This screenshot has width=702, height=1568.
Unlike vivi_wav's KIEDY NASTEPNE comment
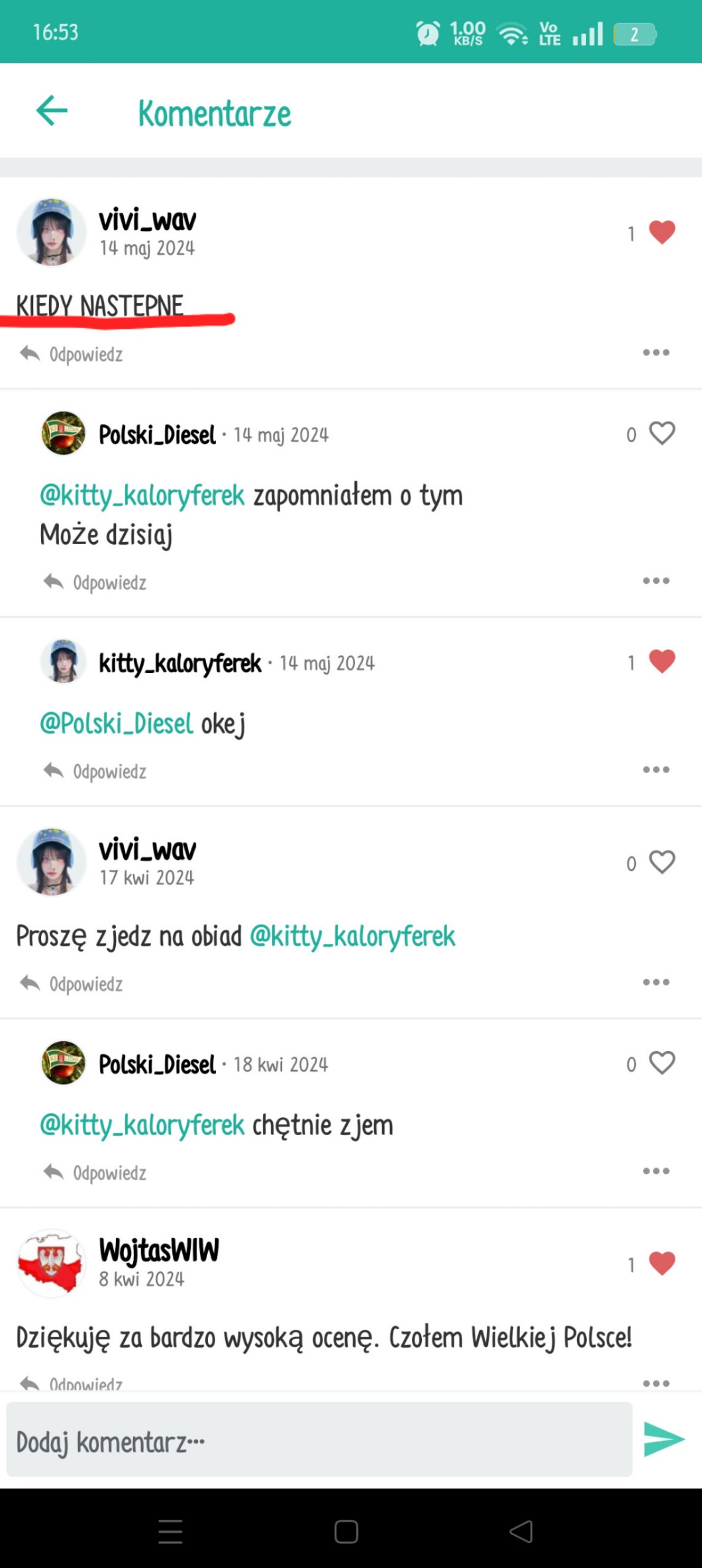662,232
